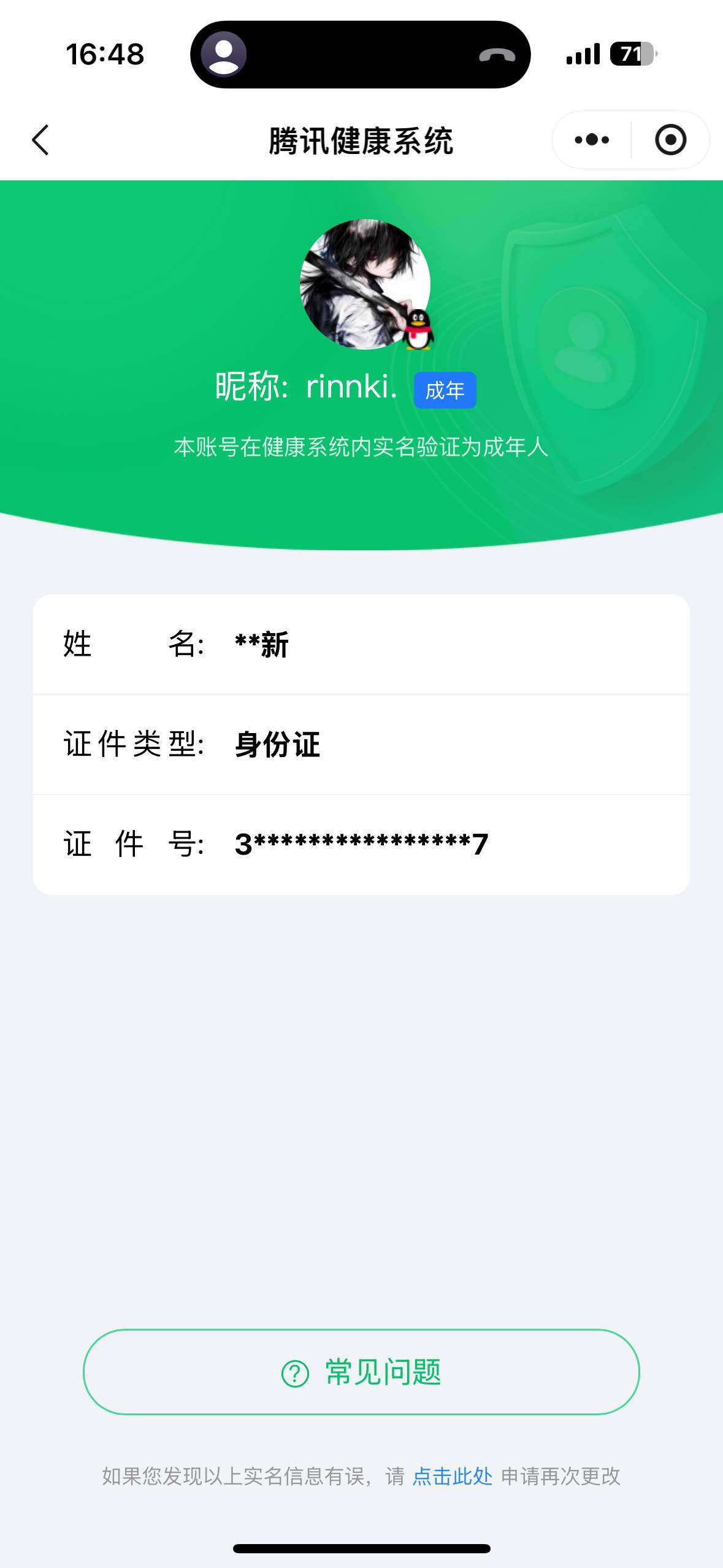Viewport: 723px width, 1568px height.
Task: Tap the name row showing **新
Action: [362, 645]
